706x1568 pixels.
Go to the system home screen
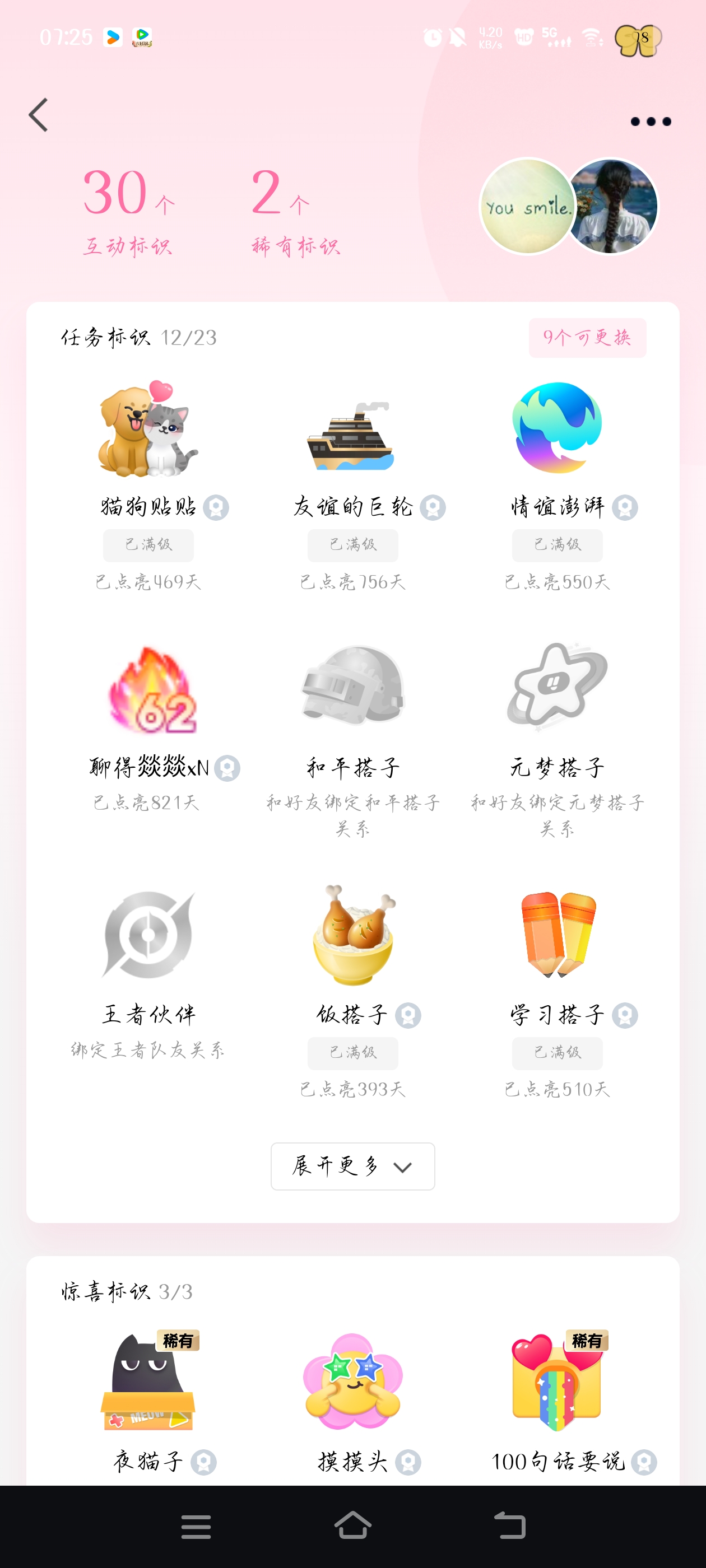tap(352, 1526)
